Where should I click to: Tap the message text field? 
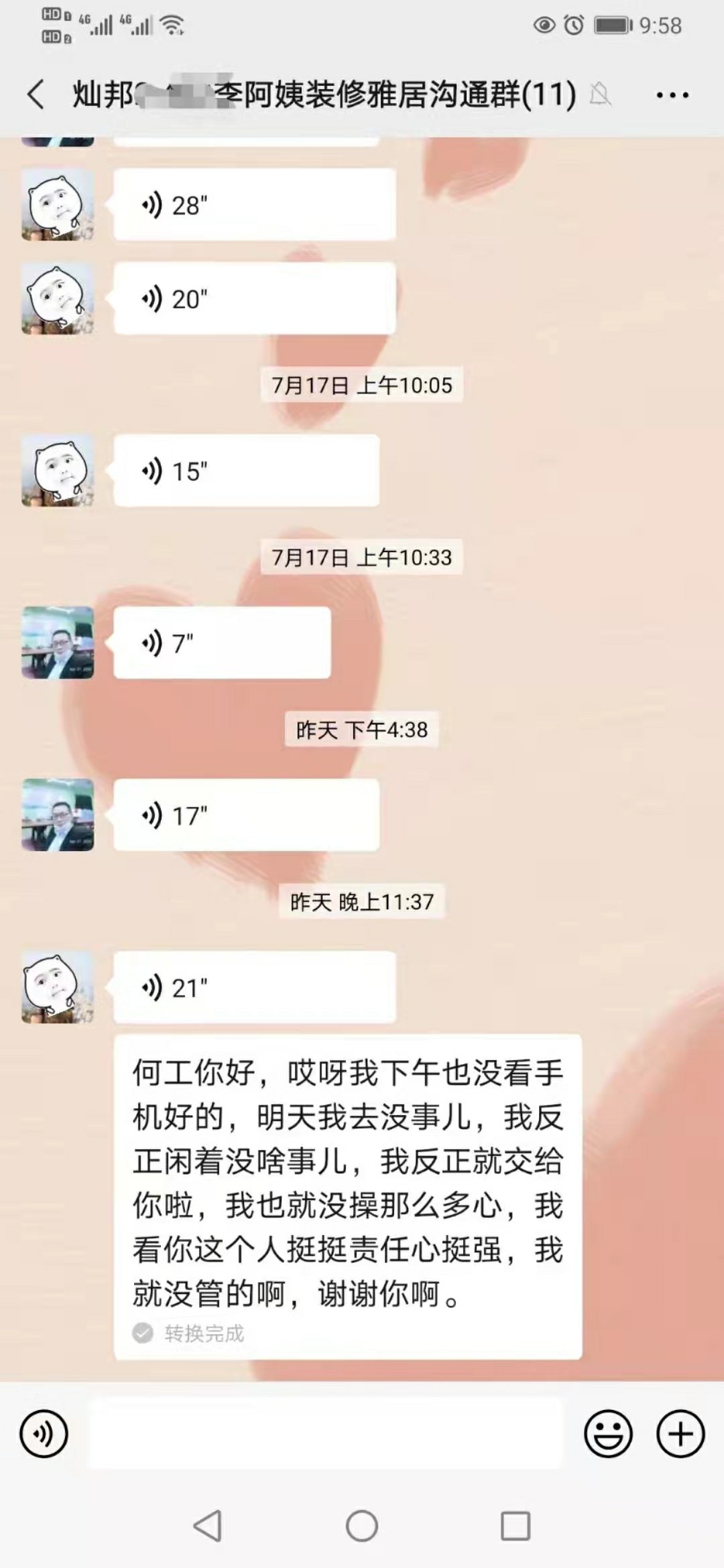[327, 1433]
